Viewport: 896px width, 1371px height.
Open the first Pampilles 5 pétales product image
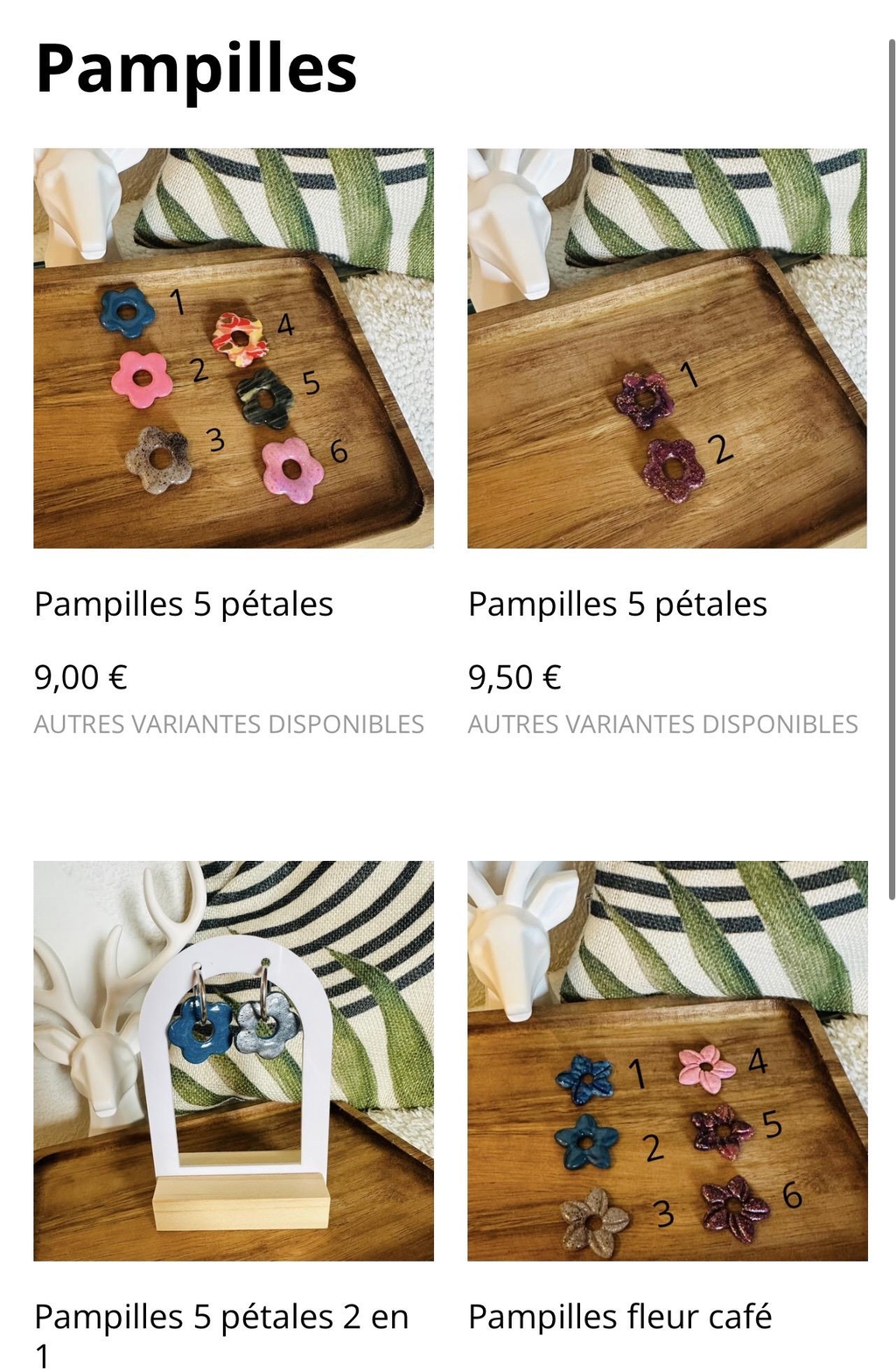[233, 347]
